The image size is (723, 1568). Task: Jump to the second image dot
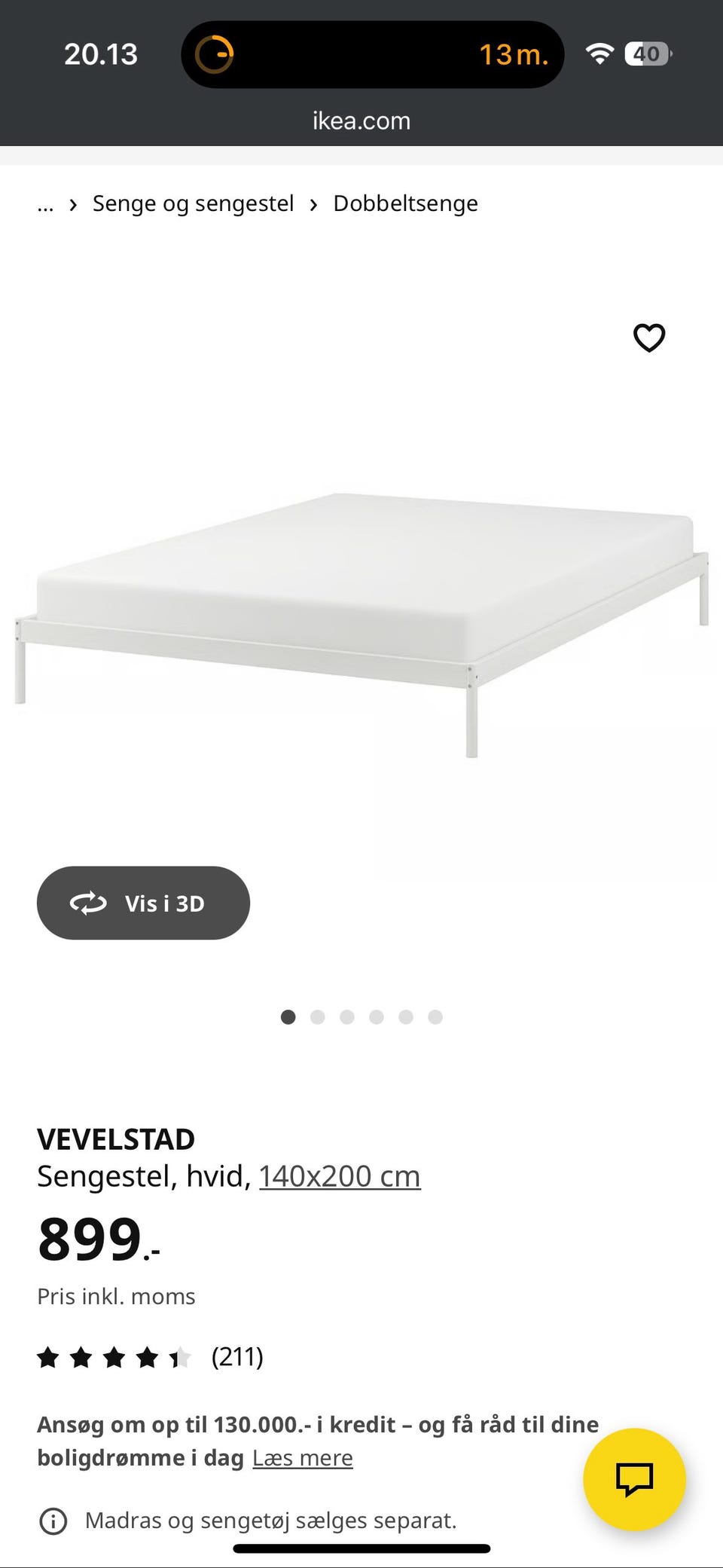click(x=317, y=1017)
